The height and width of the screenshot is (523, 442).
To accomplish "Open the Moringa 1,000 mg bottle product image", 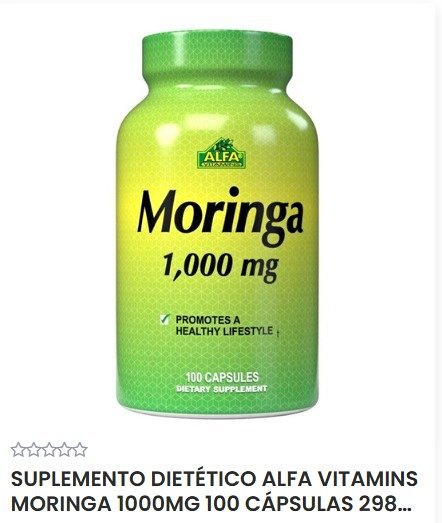I will click(217, 223).
